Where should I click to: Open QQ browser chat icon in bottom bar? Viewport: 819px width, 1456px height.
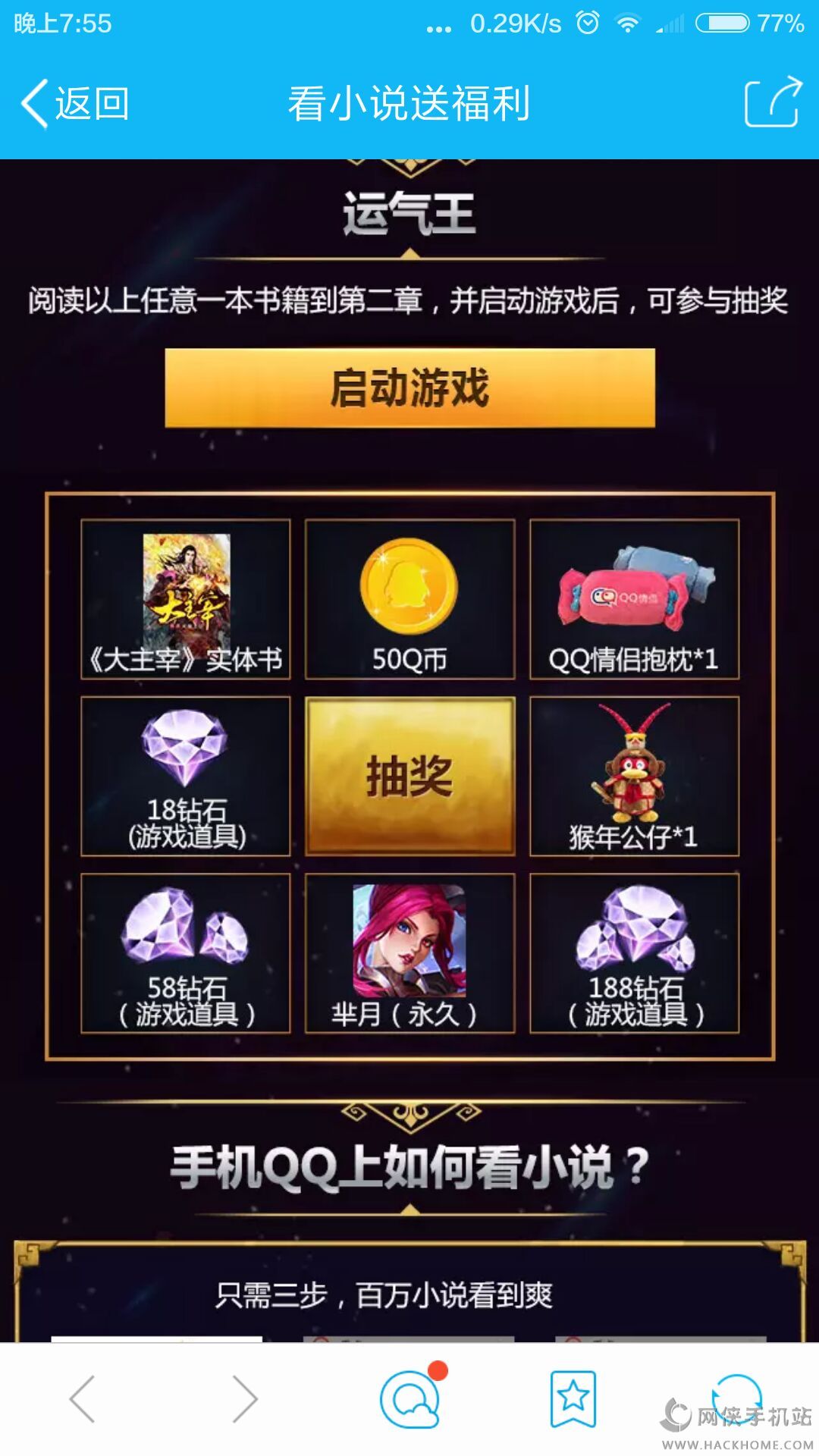pyautogui.click(x=410, y=1399)
